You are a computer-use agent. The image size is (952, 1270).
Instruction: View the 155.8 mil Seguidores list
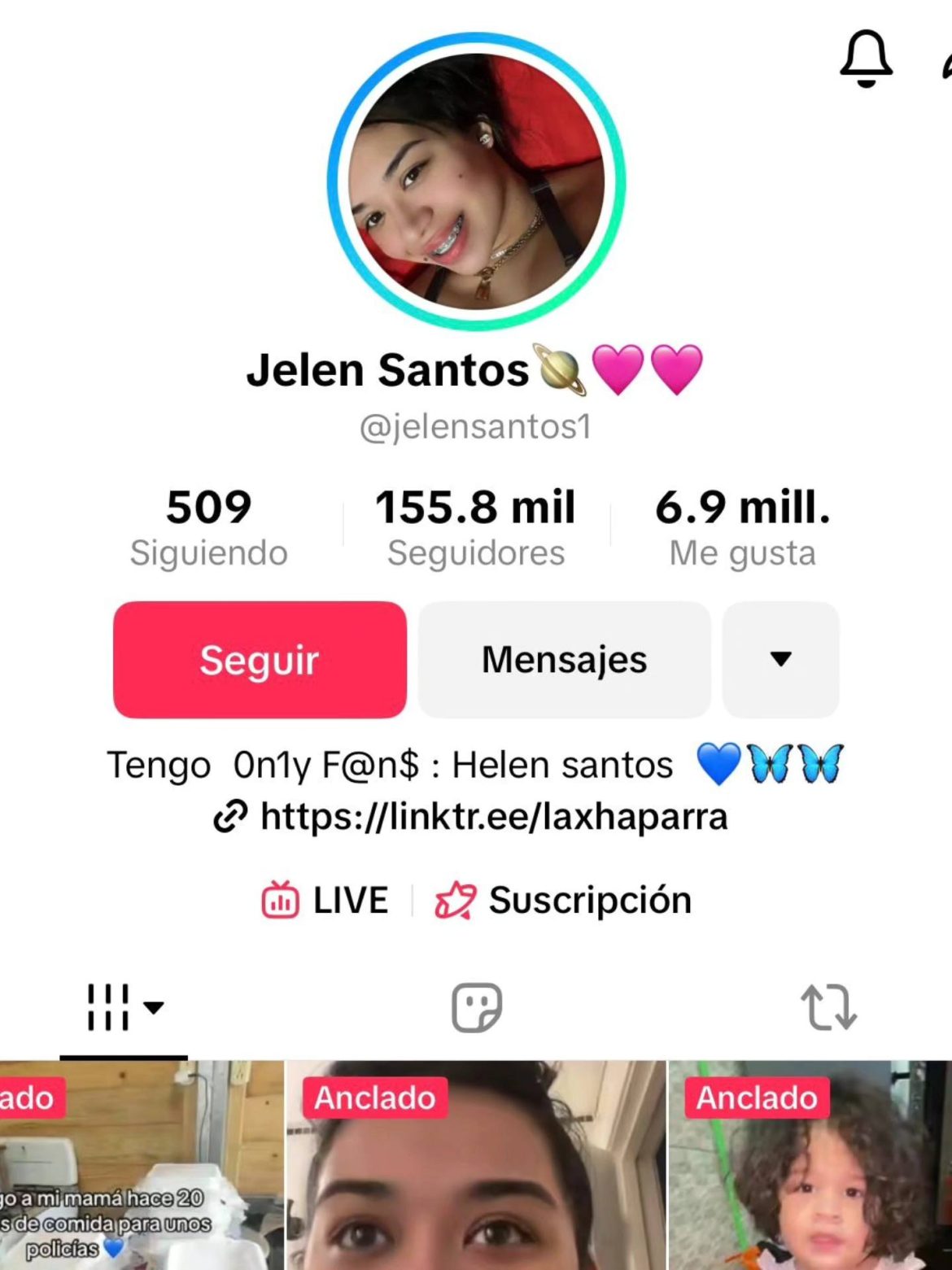click(x=476, y=527)
